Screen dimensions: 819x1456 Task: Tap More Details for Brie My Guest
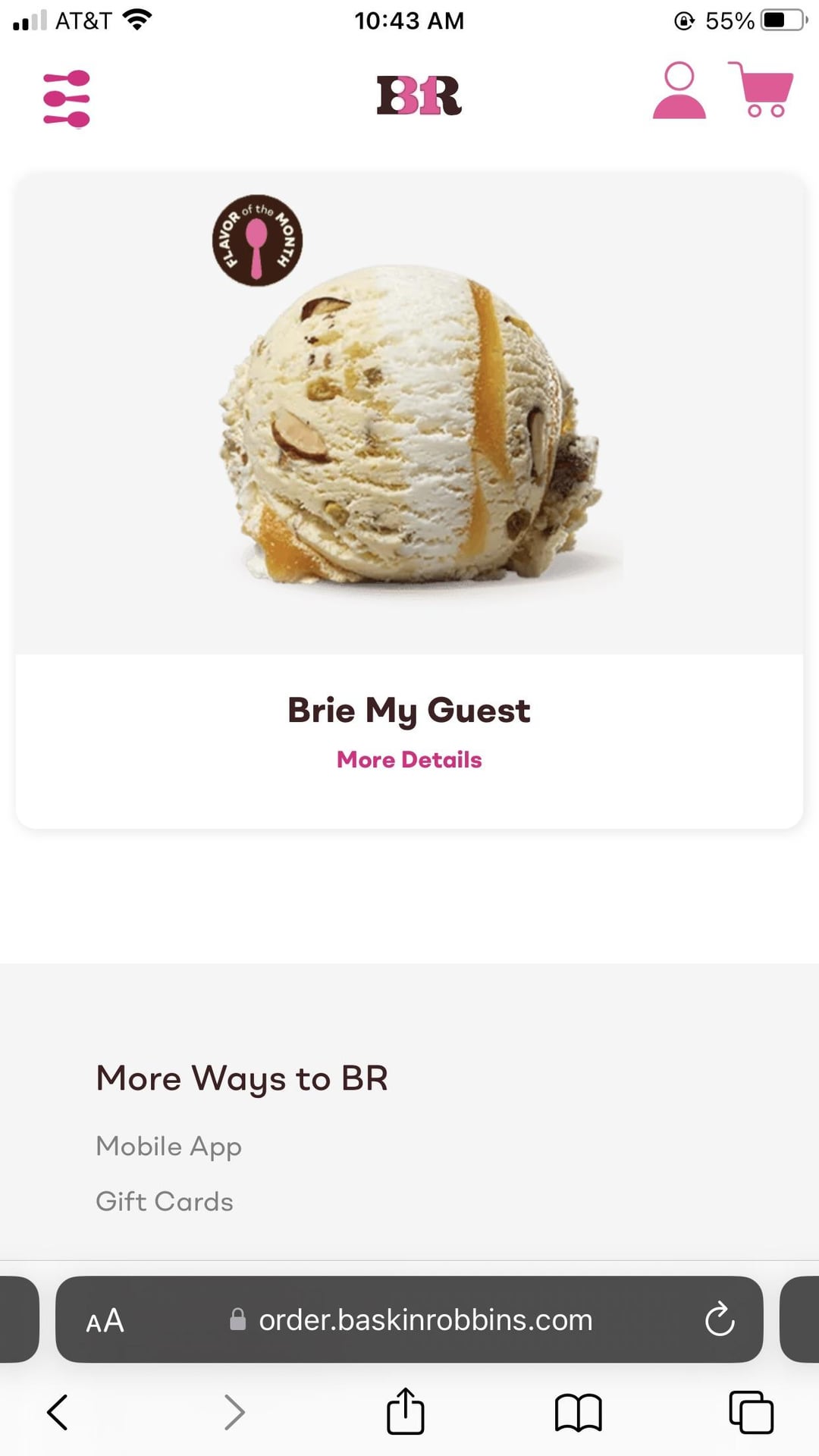point(409,760)
